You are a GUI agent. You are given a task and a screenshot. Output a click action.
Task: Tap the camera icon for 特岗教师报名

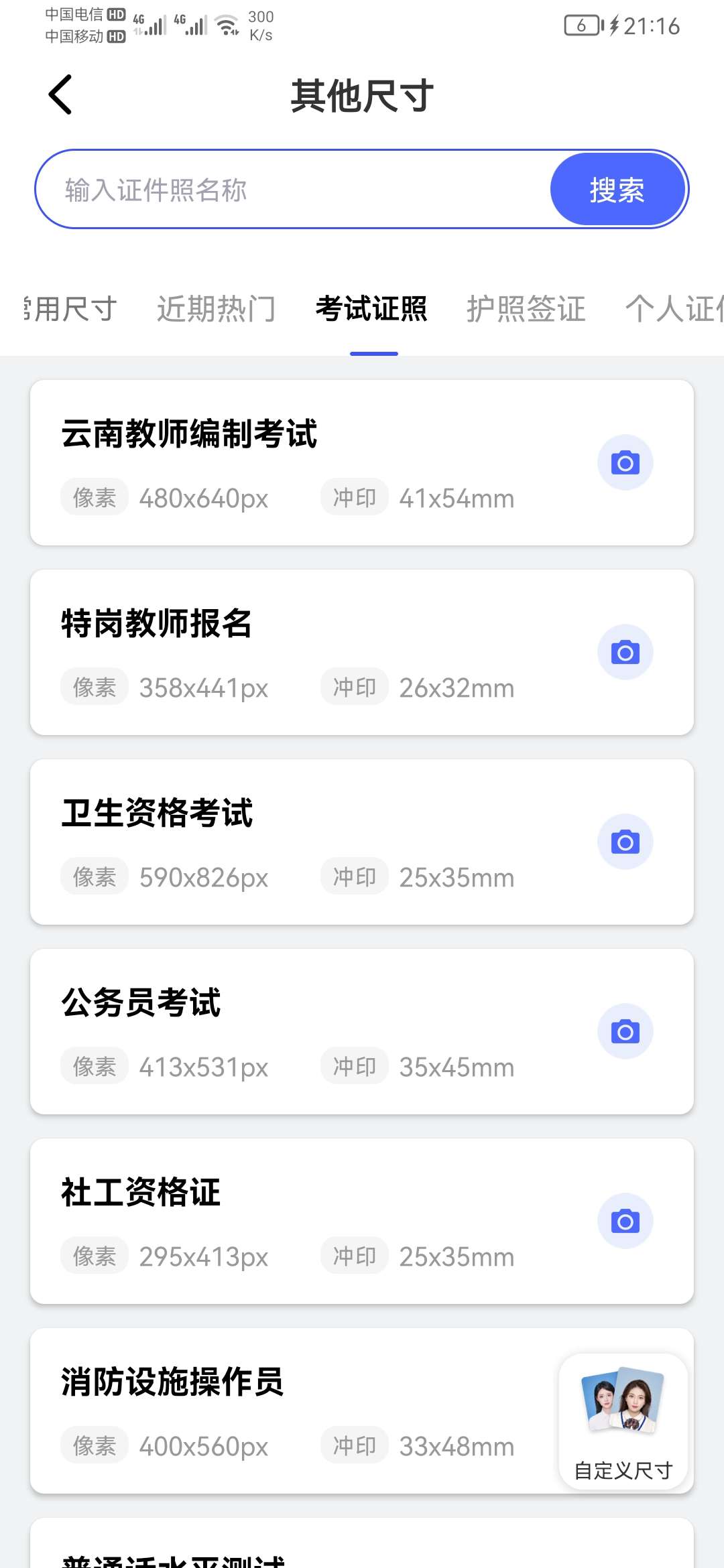(625, 653)
